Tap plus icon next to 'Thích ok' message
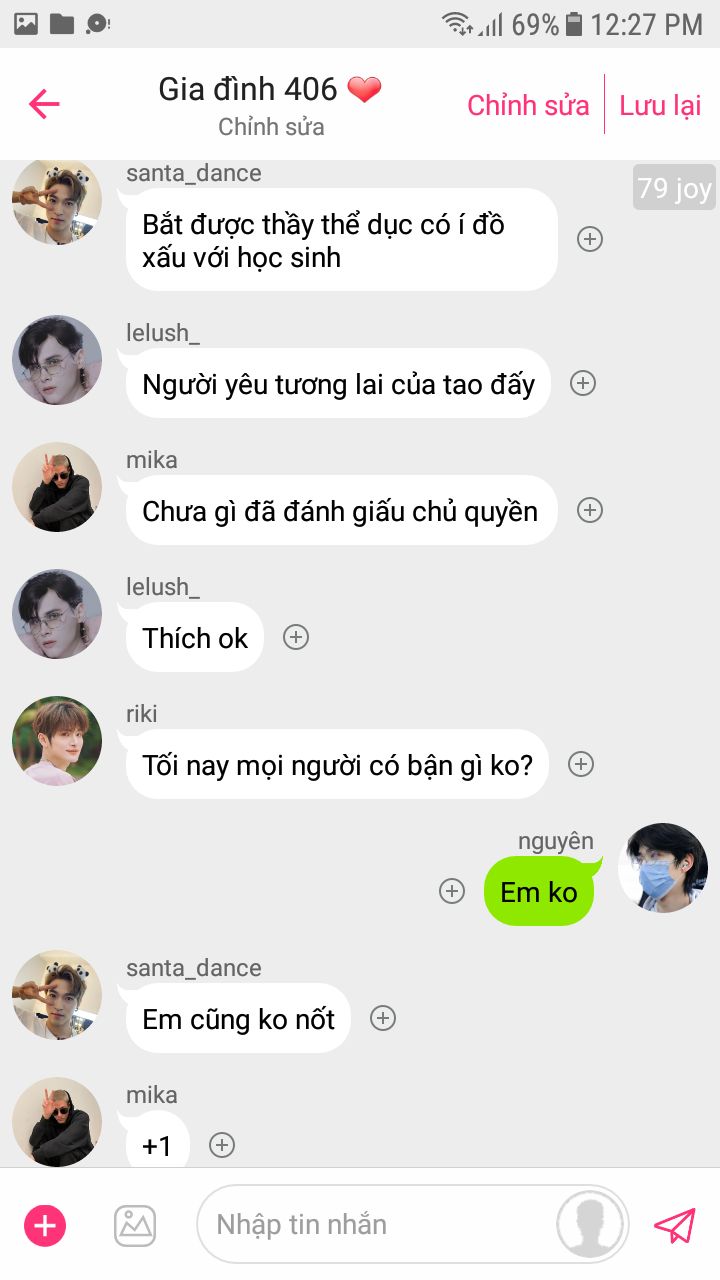 tap(296, 637)
